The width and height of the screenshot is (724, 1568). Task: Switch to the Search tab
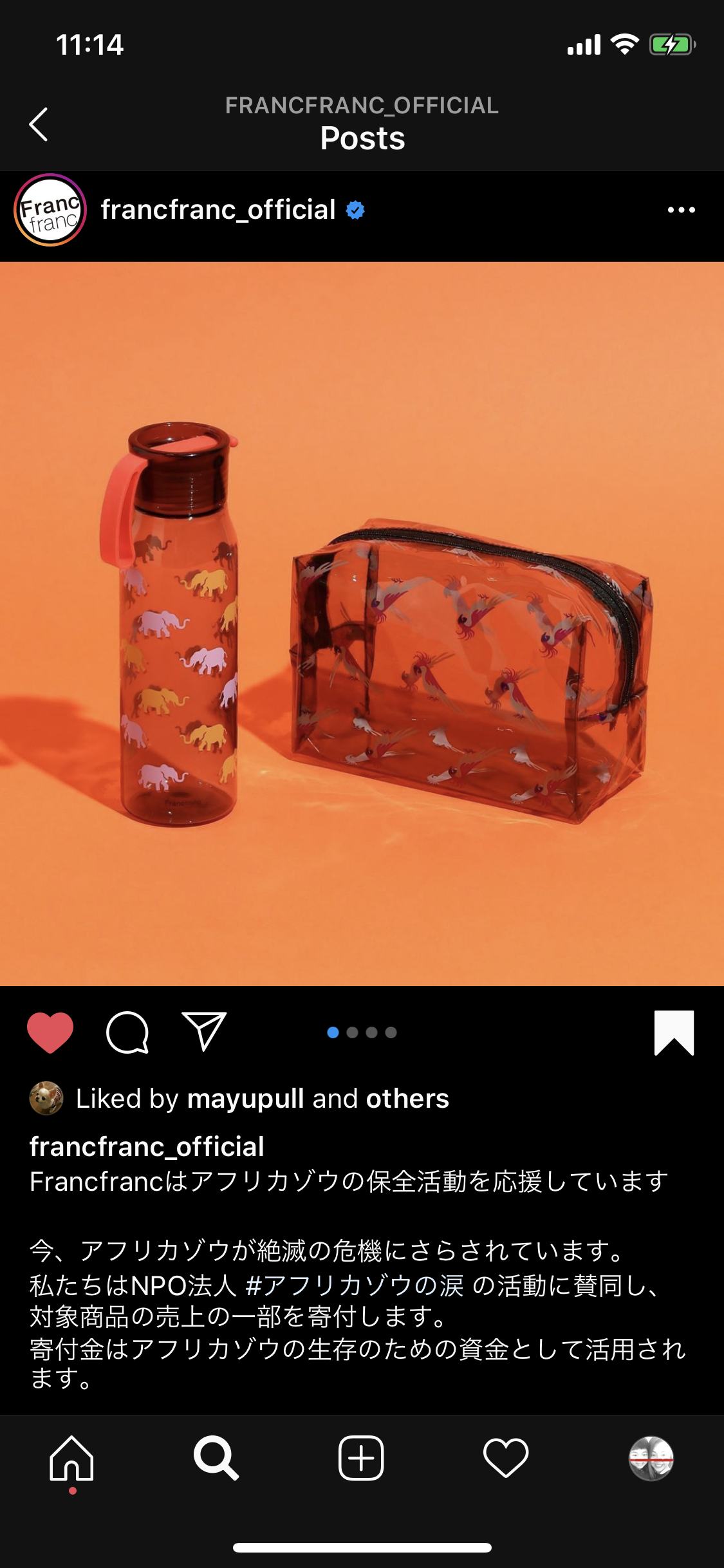pos(216,1458)
